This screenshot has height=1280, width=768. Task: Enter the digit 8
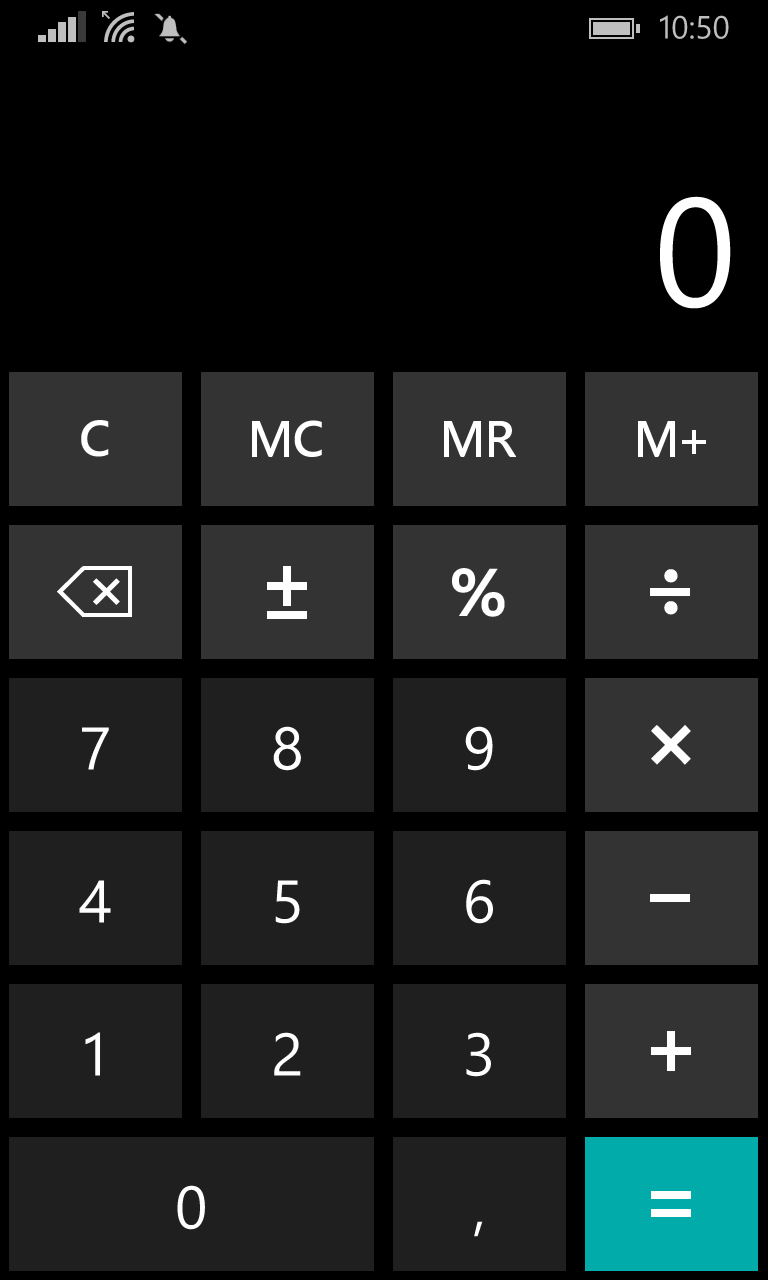287,745
